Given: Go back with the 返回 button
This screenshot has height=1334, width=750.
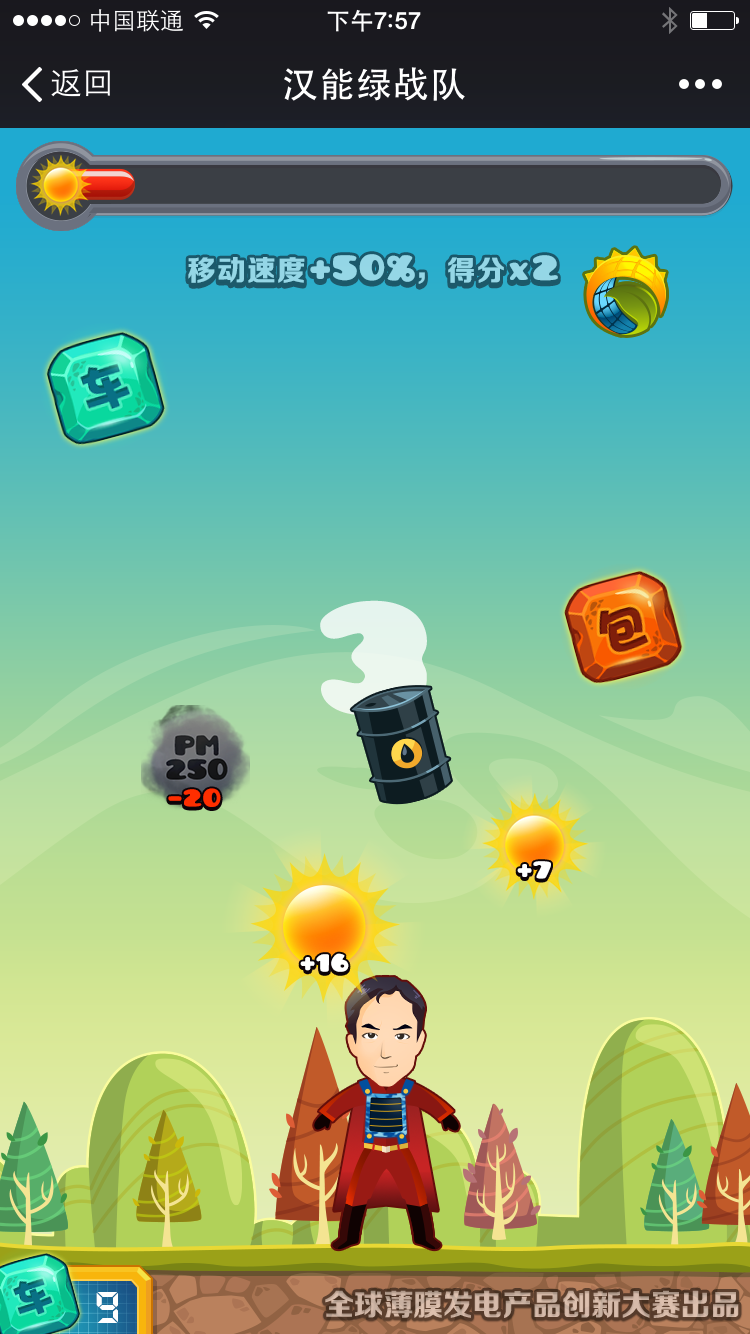Looking at the screenshot, I should pyautogui.click(x=66, y=84).
